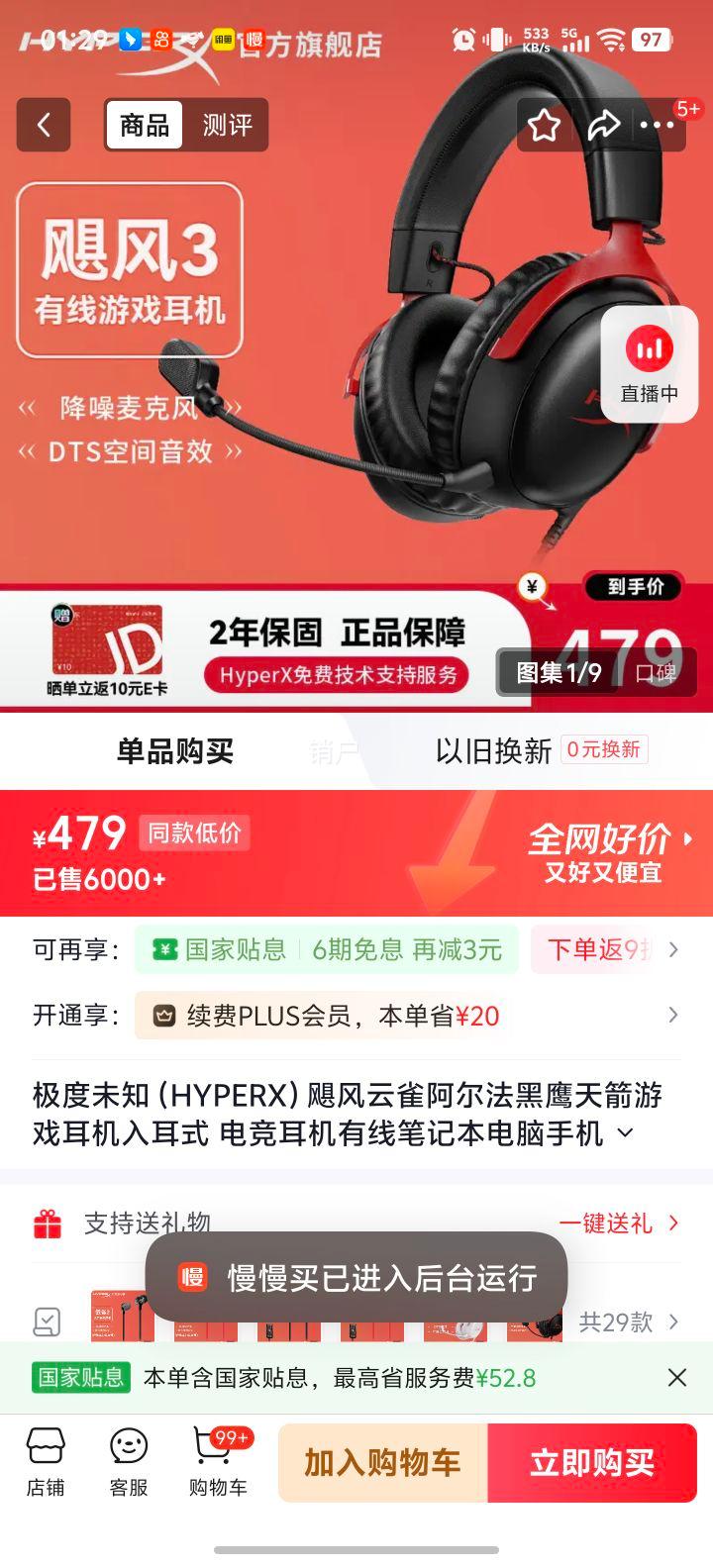Favorite the headset with the star icon
Screen dimensions: 713x1568
click(544, 125)
